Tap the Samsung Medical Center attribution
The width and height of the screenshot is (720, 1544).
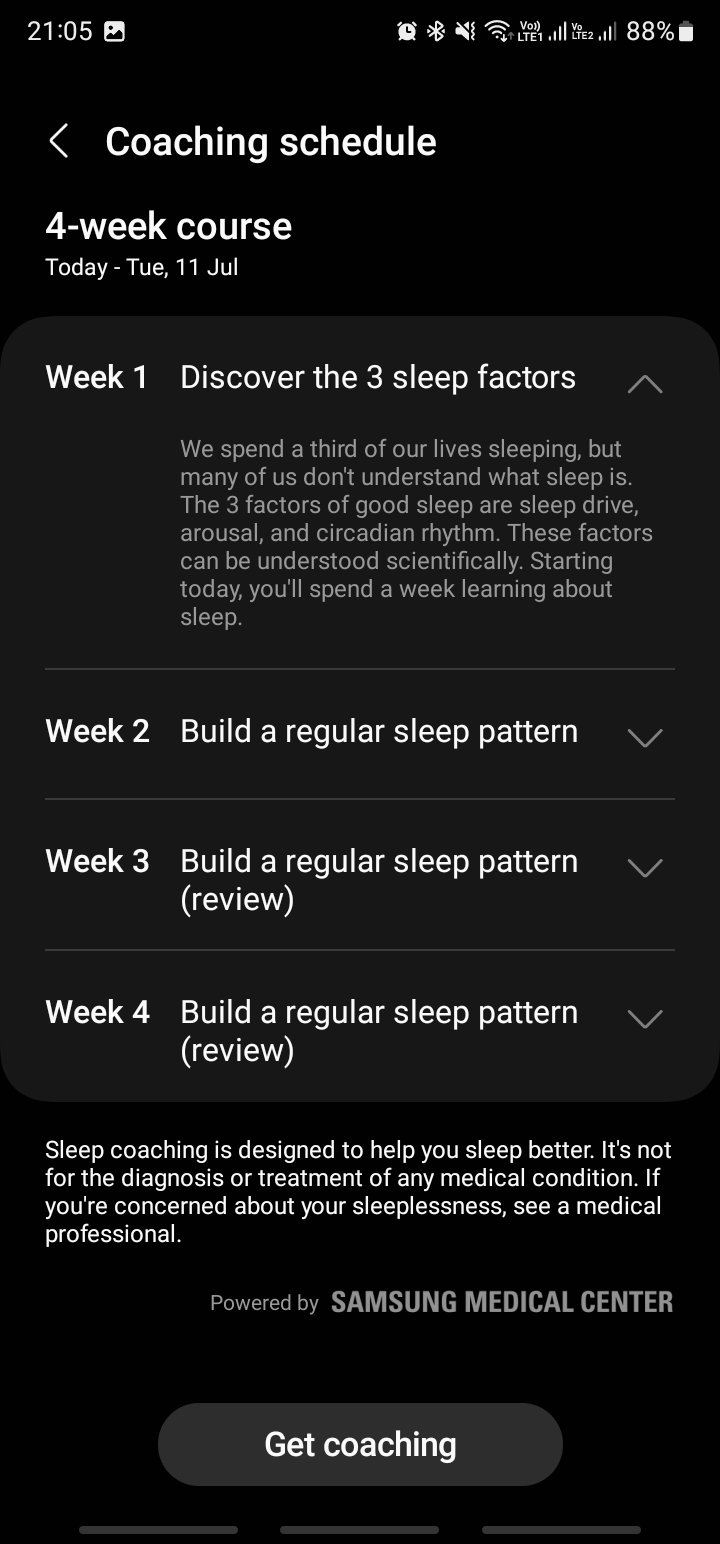pos(500,1301)
